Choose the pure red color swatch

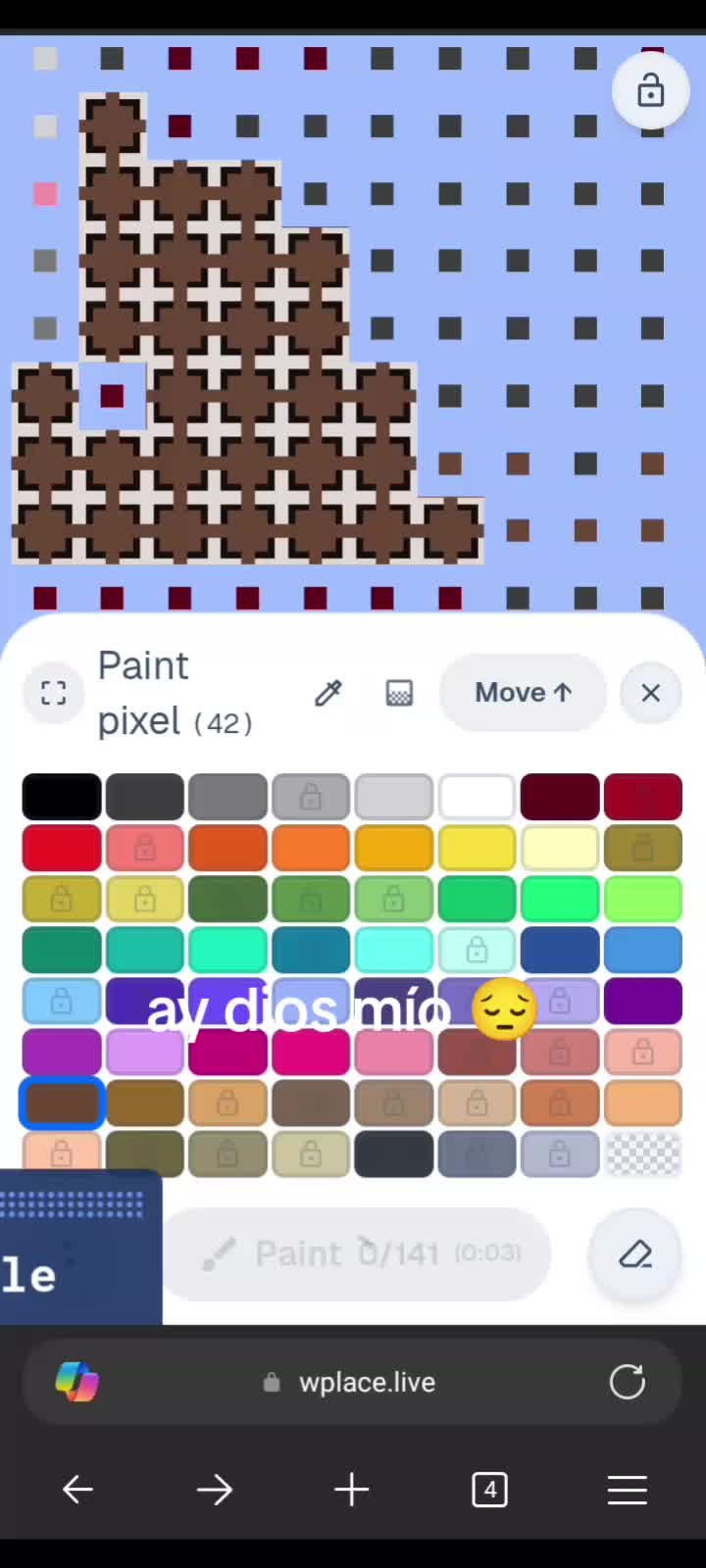(61, 848)
